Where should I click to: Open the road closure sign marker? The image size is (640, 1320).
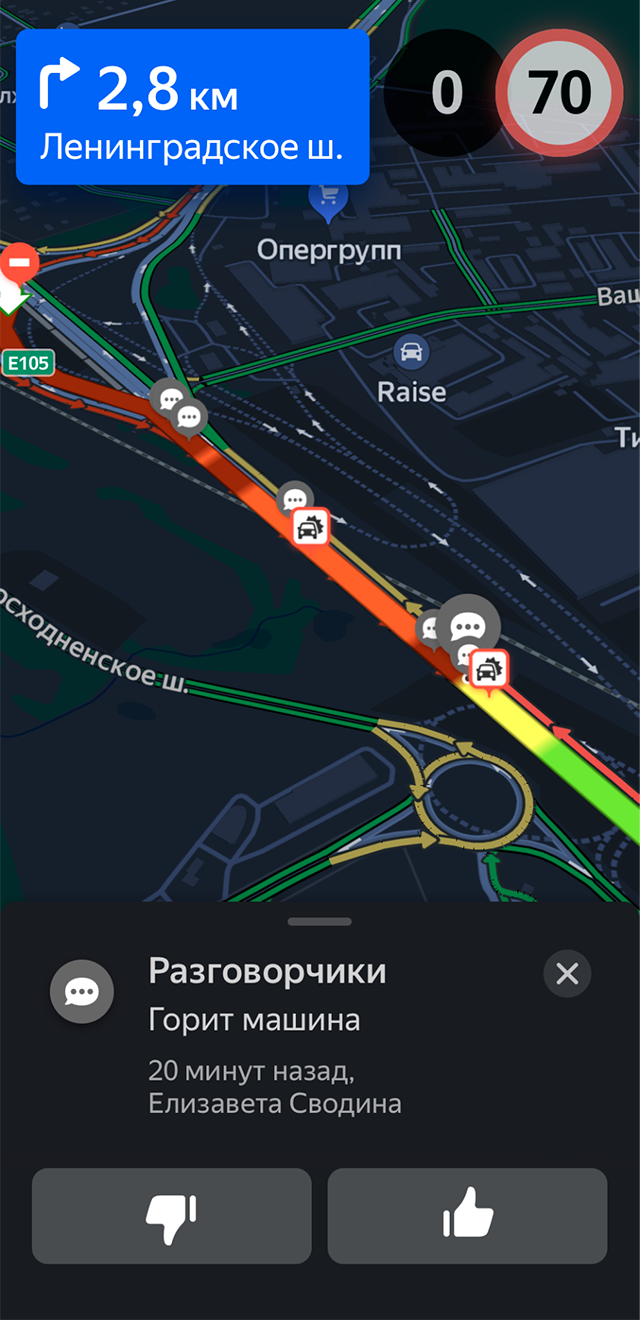(18, 263)
